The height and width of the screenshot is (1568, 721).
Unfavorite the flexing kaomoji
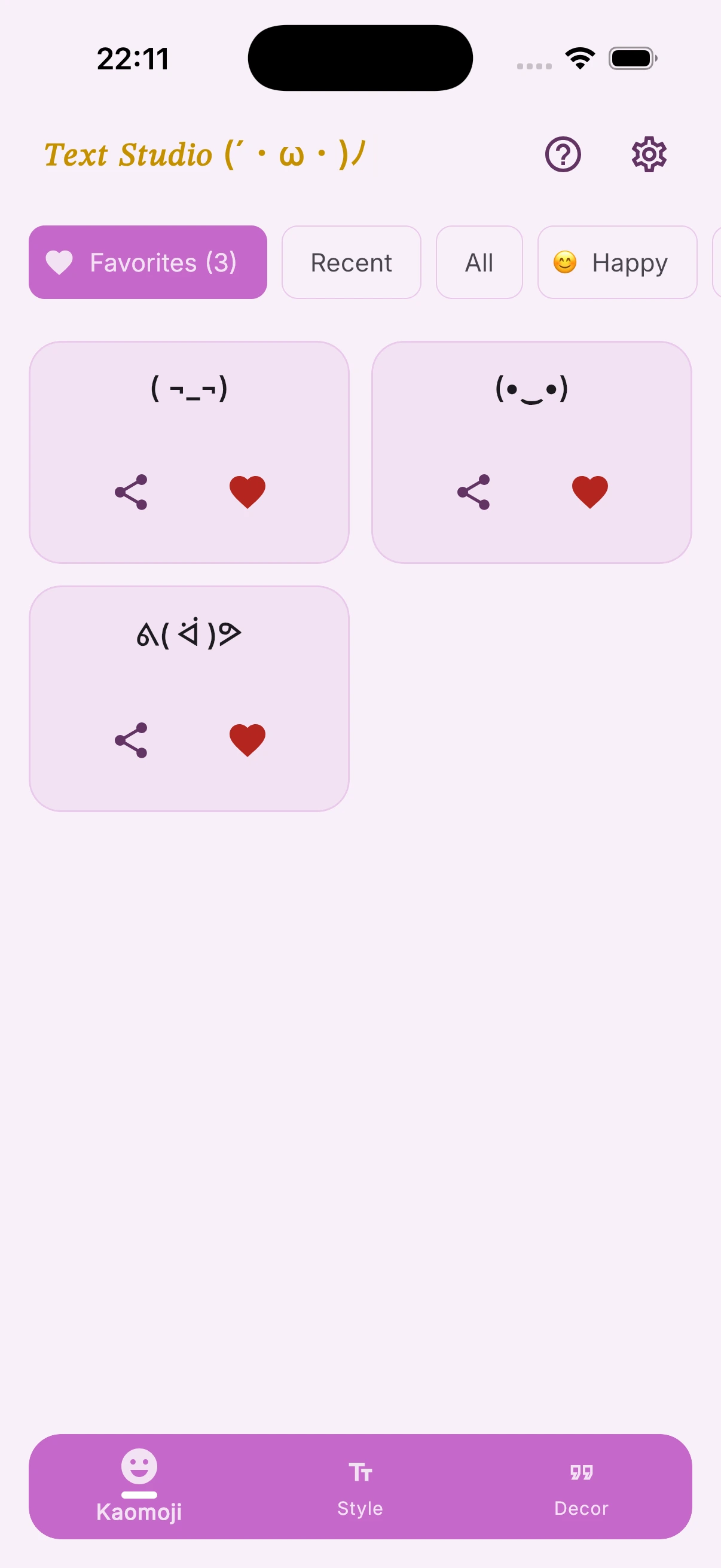click(x=246, y=739)
